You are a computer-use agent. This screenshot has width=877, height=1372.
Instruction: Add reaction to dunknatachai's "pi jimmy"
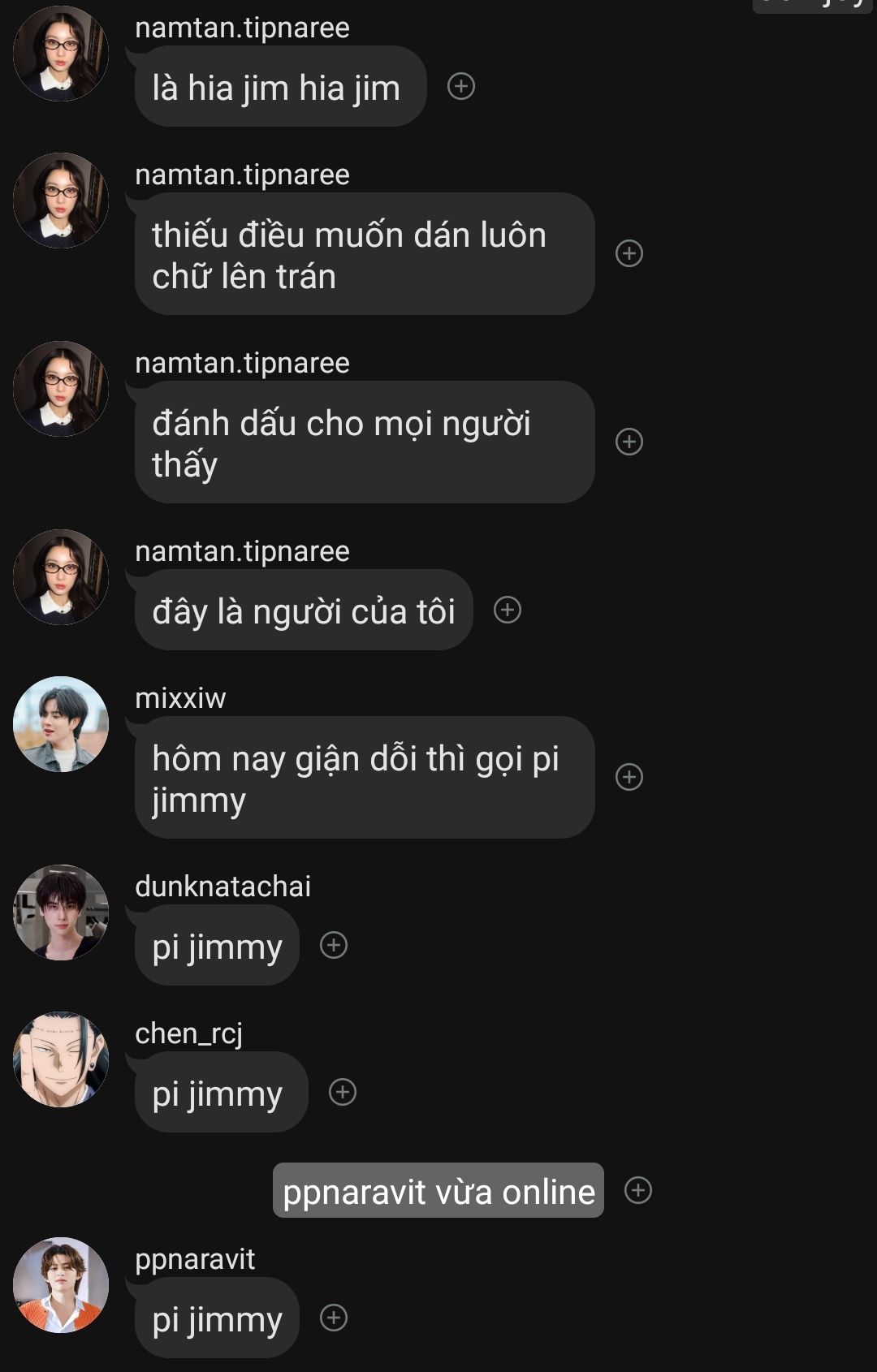pos(334,945)
